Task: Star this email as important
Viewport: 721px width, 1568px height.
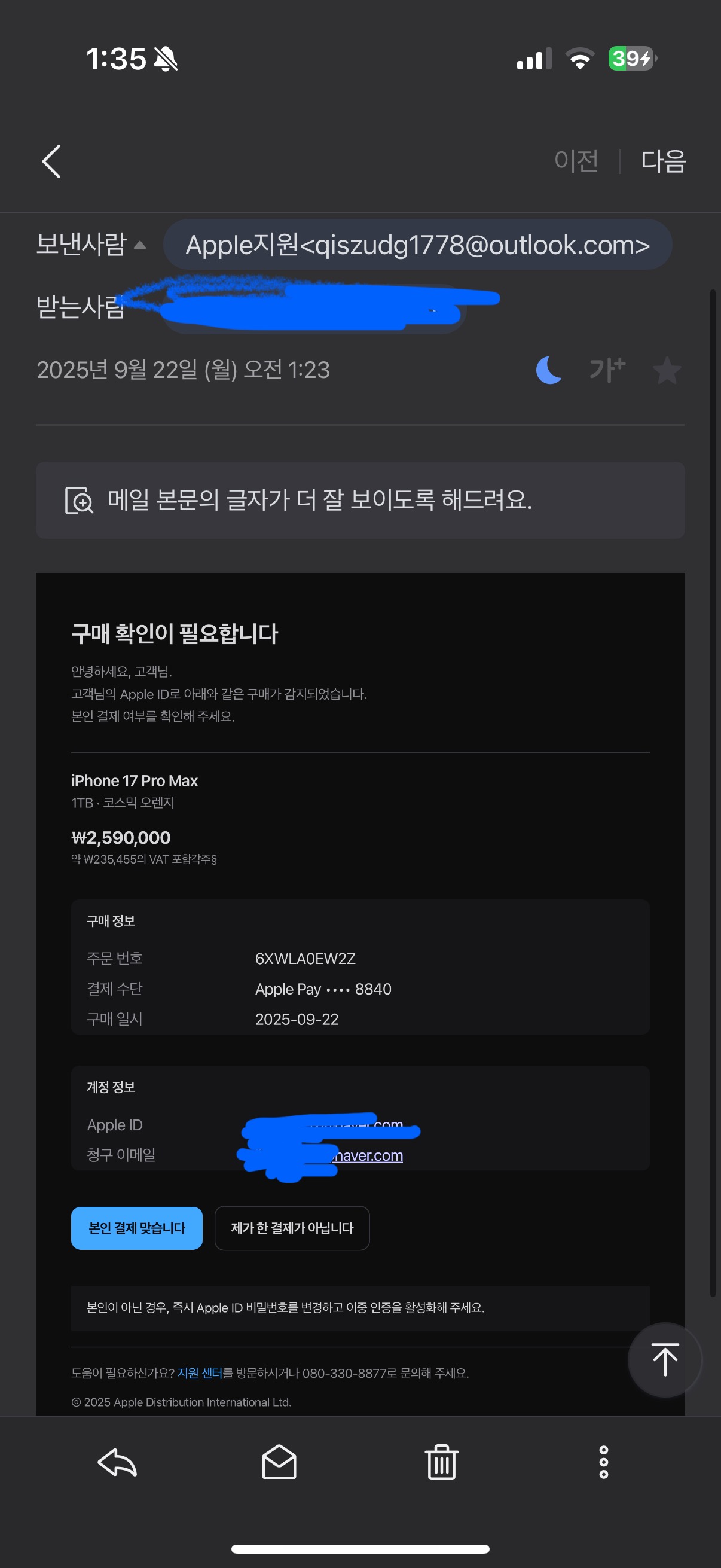Action: (666, 370)
